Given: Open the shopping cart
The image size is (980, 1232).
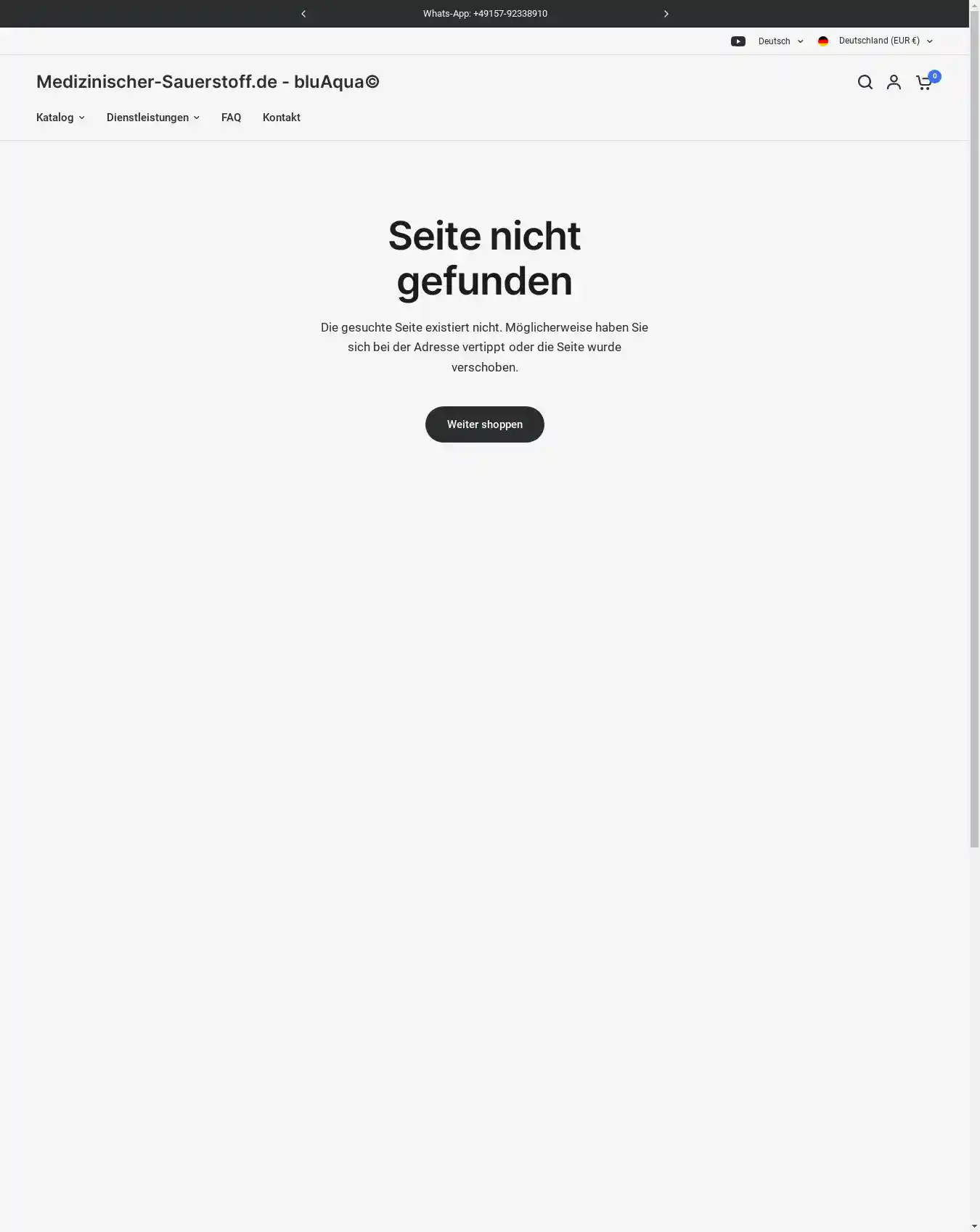Looking at the screenshot, I should [923, 83].
